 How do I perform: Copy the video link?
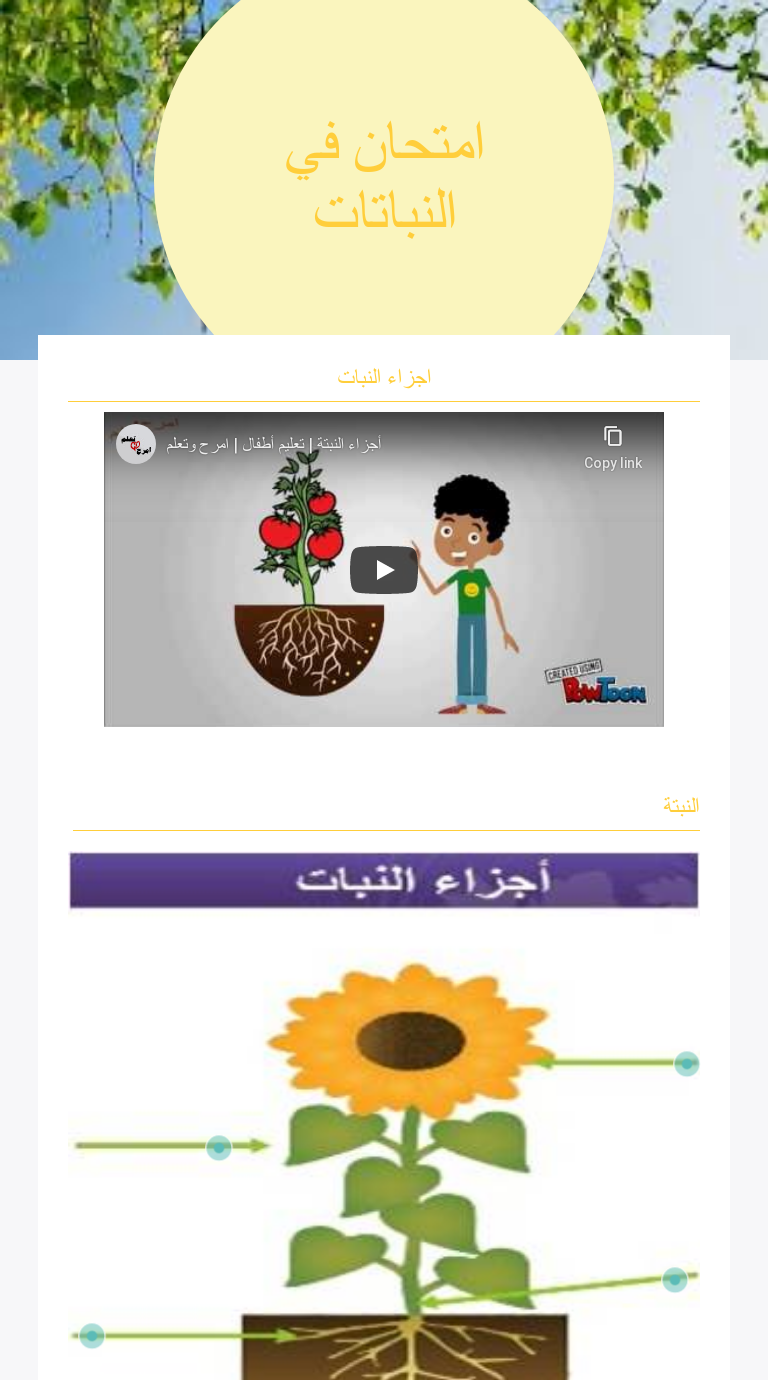coord(613,447)
